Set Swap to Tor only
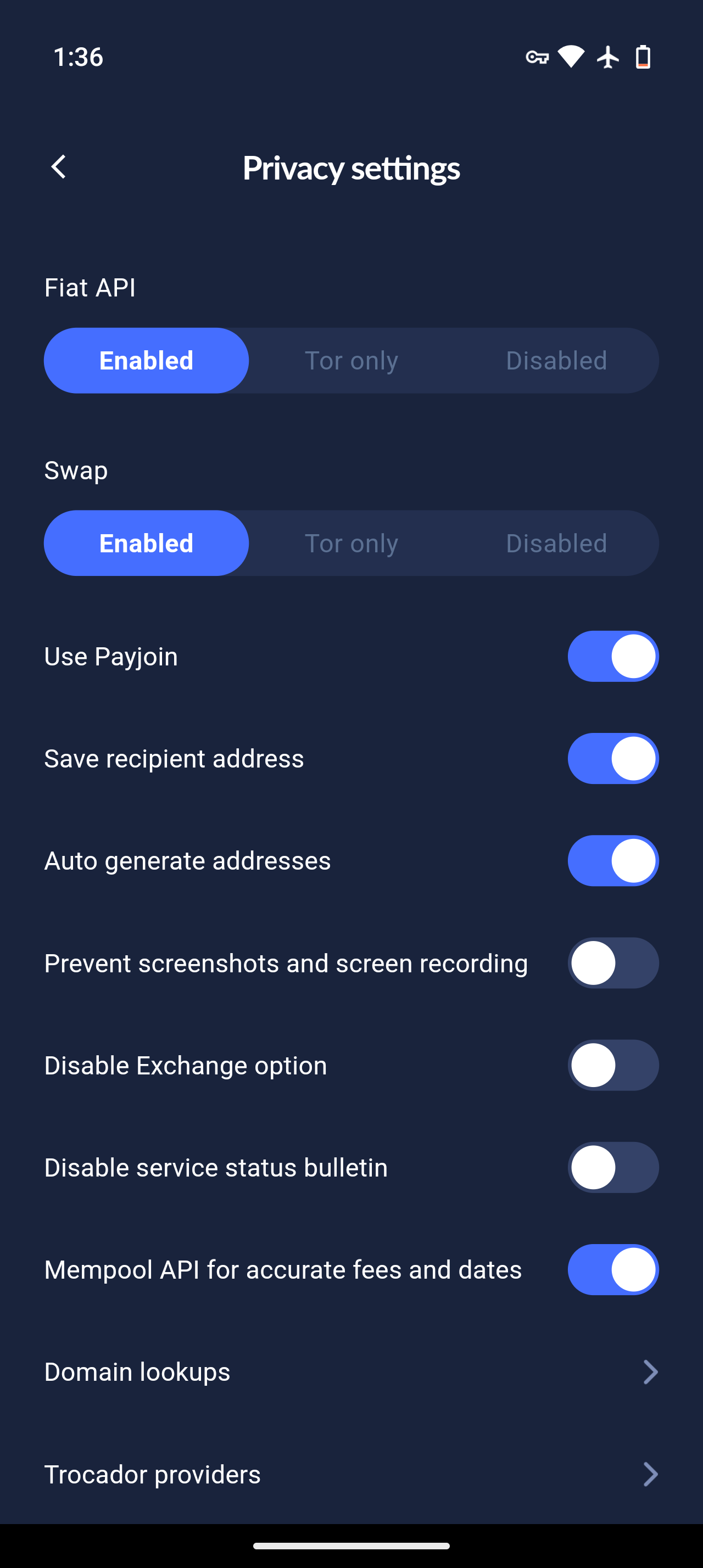The width and height of the screenshot is (703, 1568). coord(351,543)
